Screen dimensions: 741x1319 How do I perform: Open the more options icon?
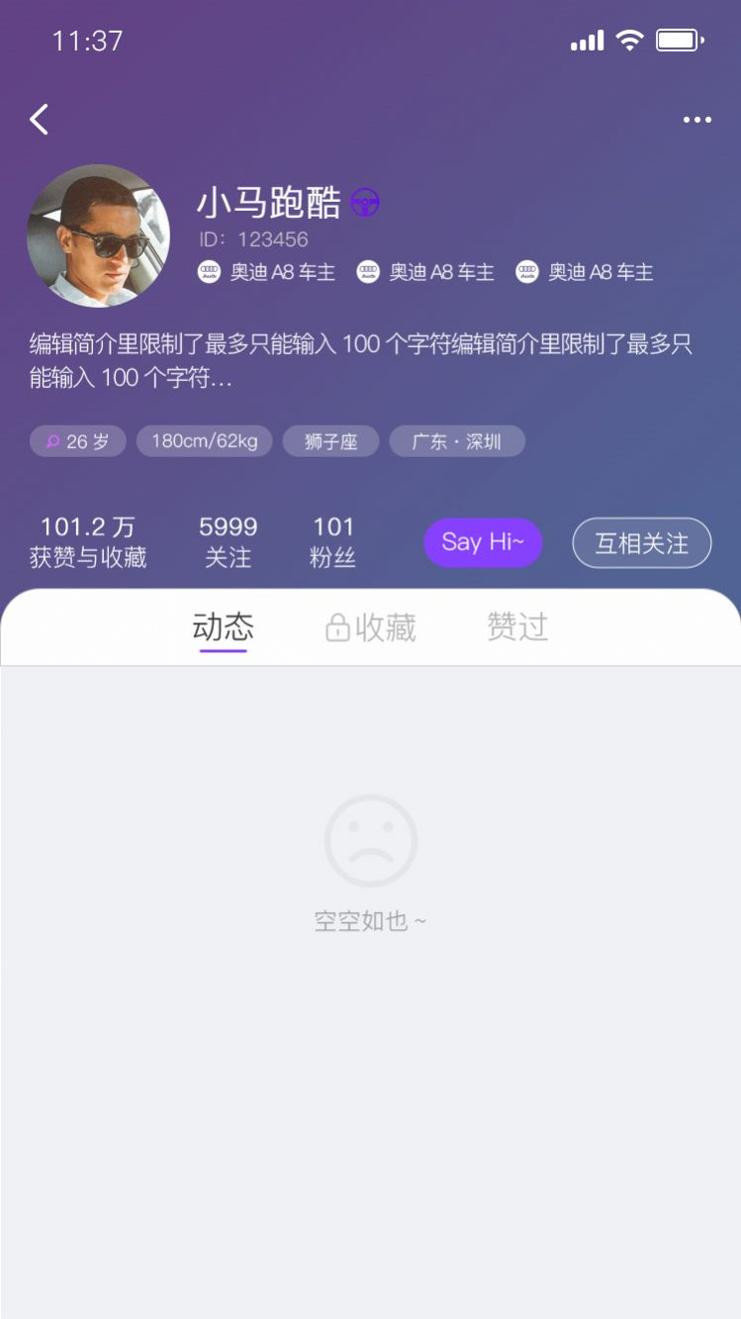coord(697,119)
